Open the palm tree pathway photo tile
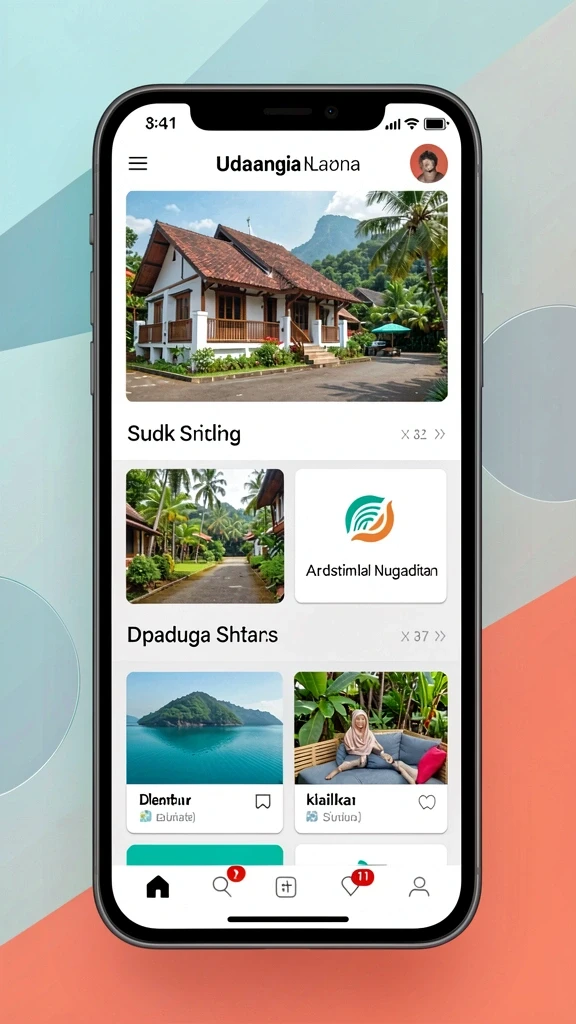576x1024 pixels. pyautogui.click(x=205, y=536)
